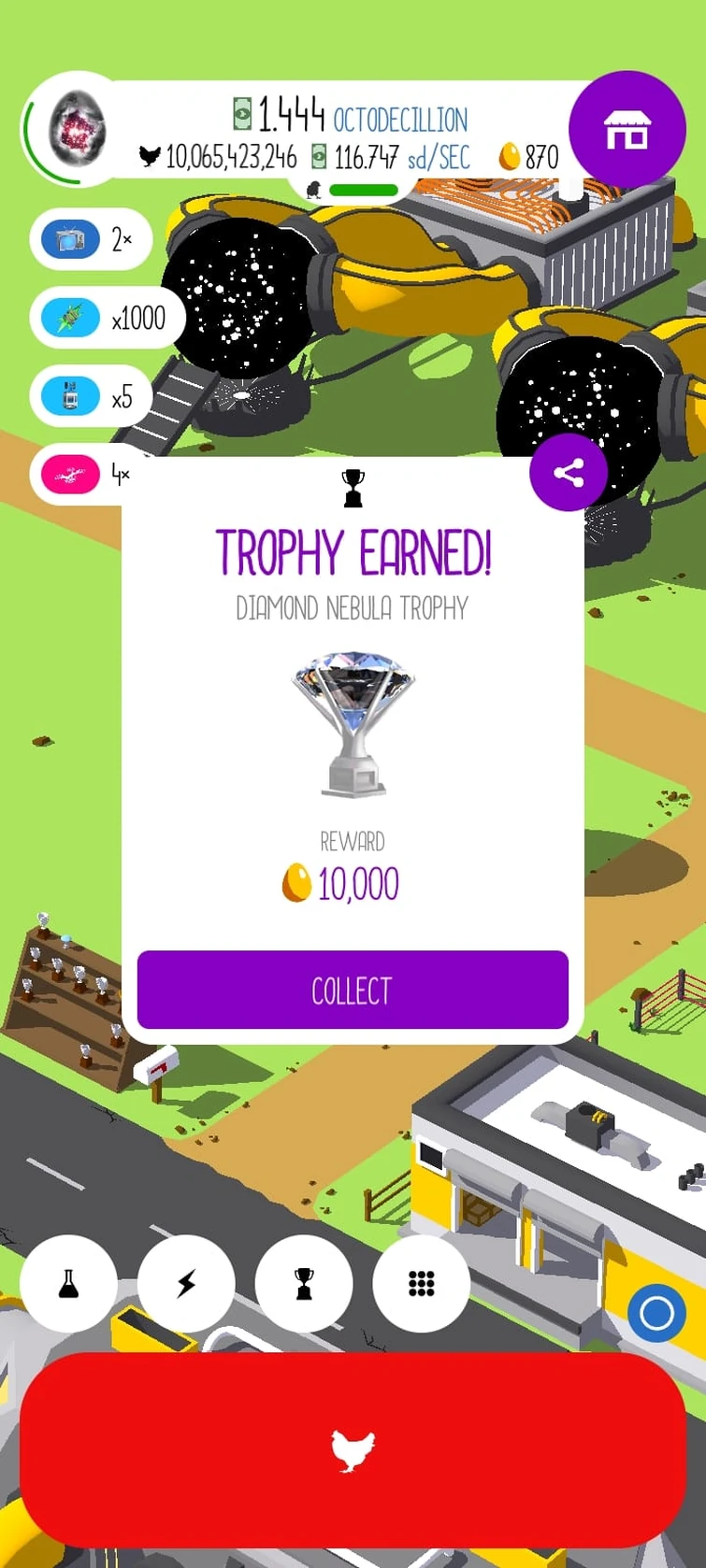
Task: Tap the blue circle button
Action: (656, 1313)
